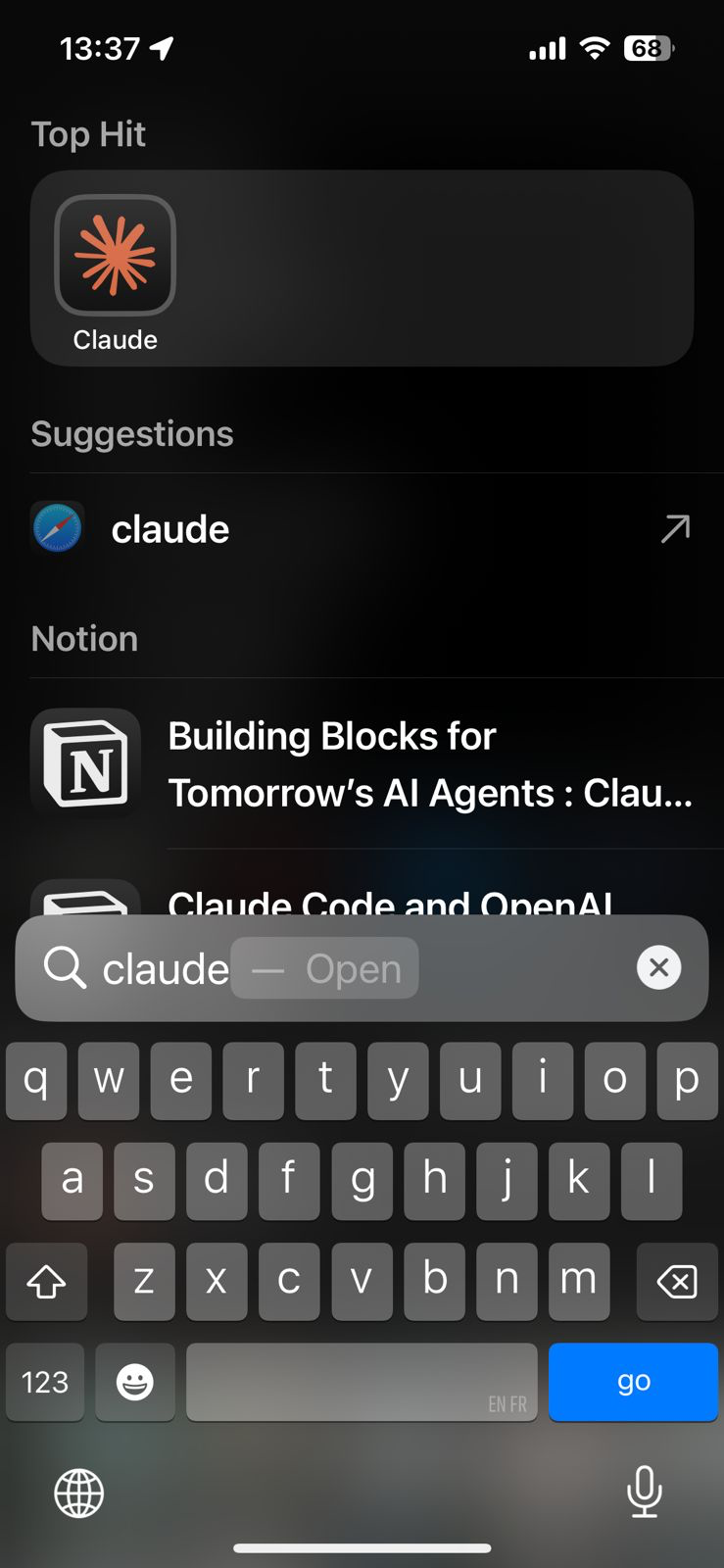
Task: Reveal more under the Notion section header
Action: [84, 638]
